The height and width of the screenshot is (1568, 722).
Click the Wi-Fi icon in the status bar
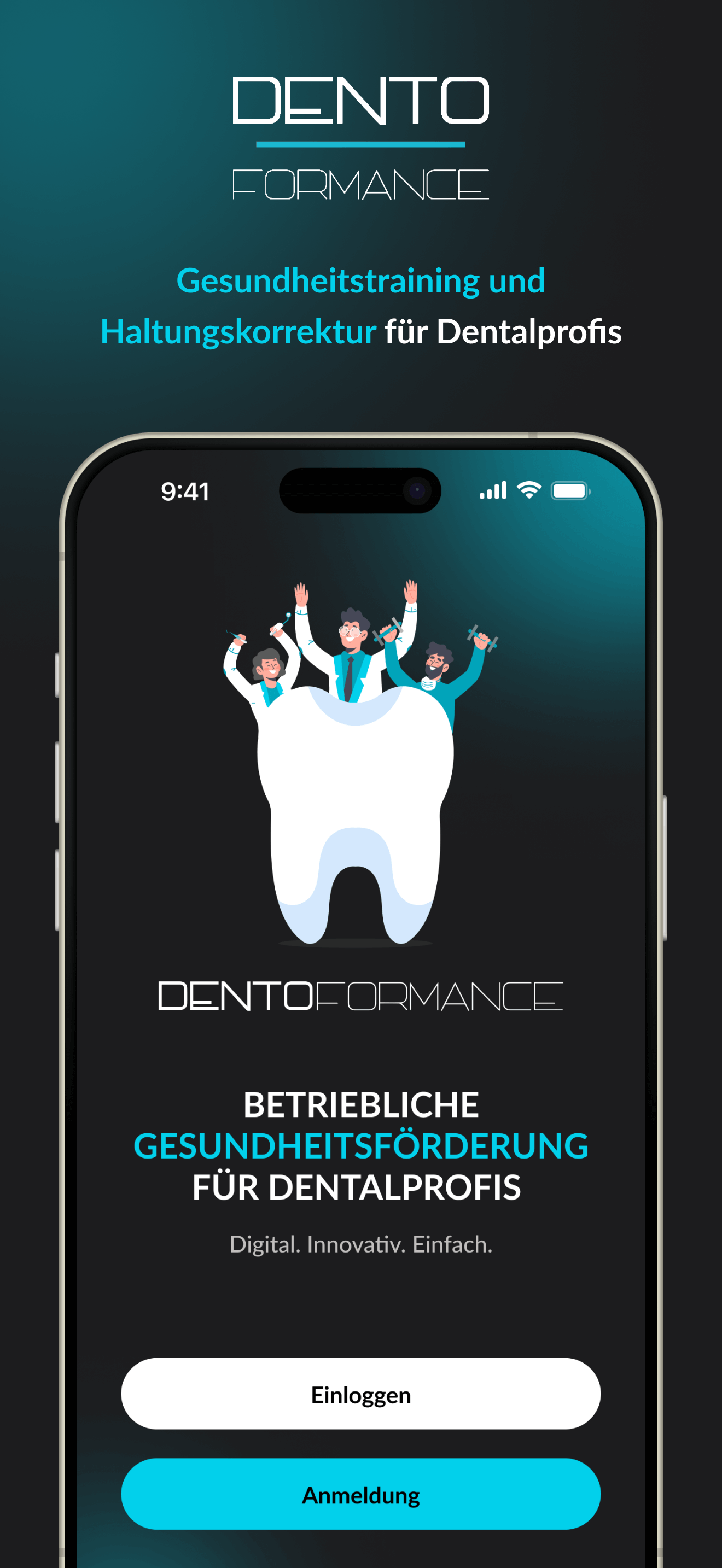pyautogui.click(x=528, y=490)
